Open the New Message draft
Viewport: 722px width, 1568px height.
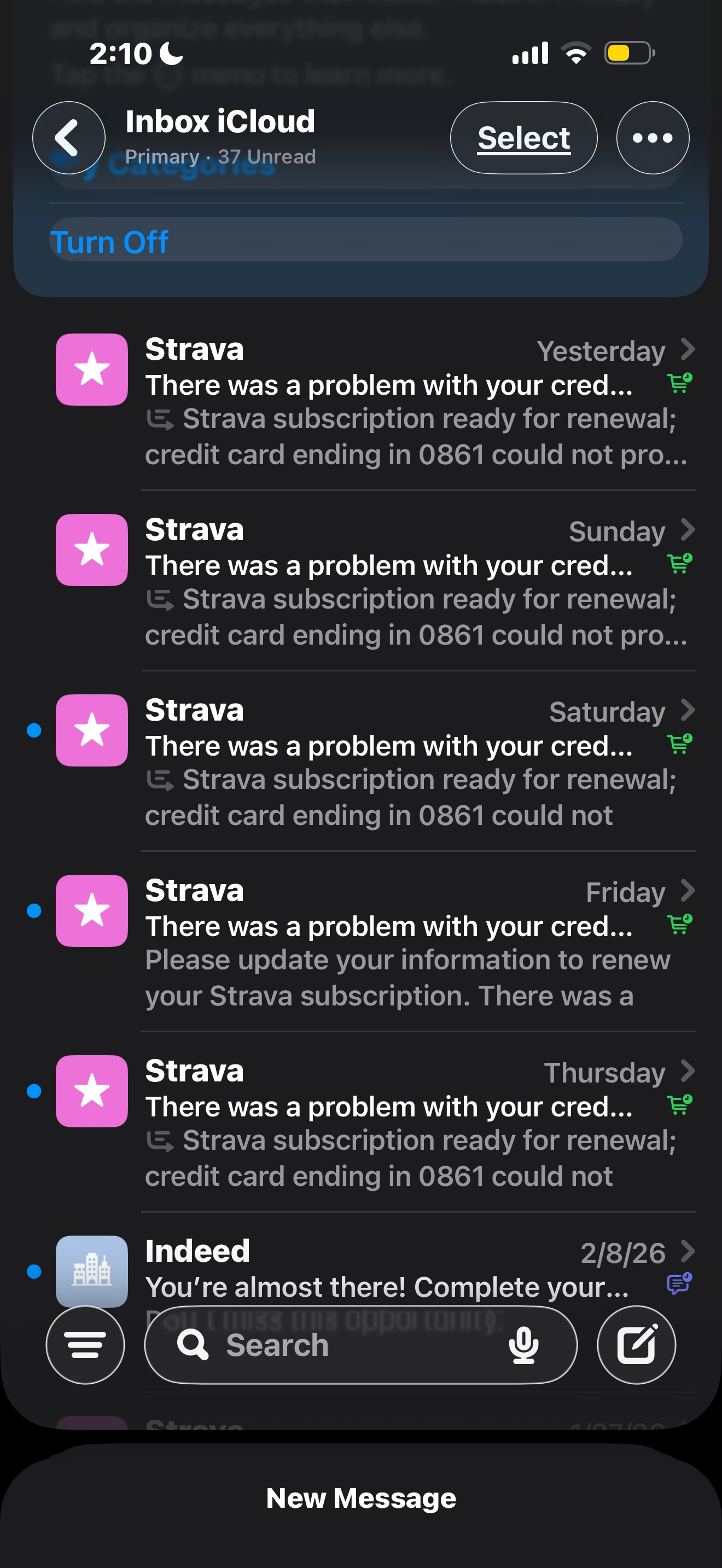361,1499
